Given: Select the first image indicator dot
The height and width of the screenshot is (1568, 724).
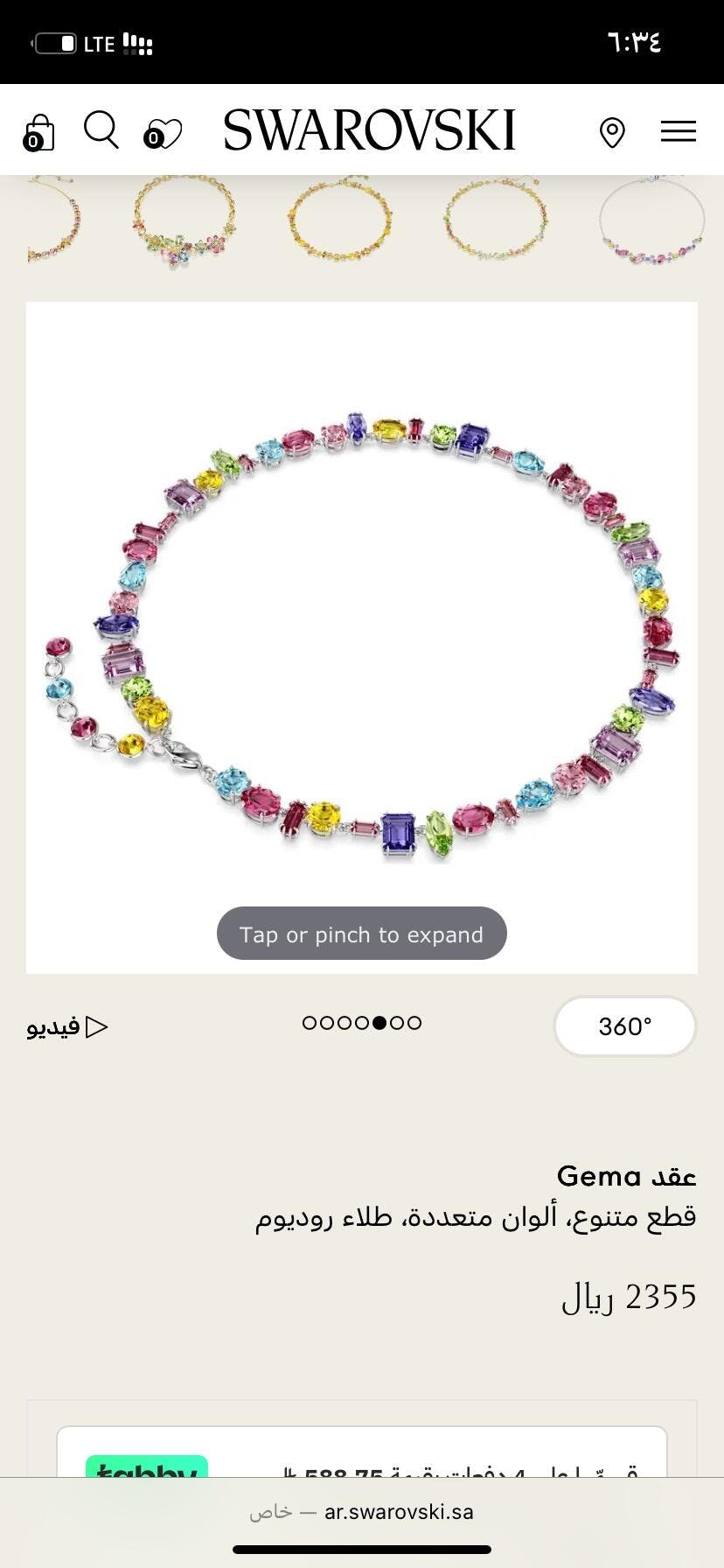Looking at the screenshot, I should tap(309, 1022).
